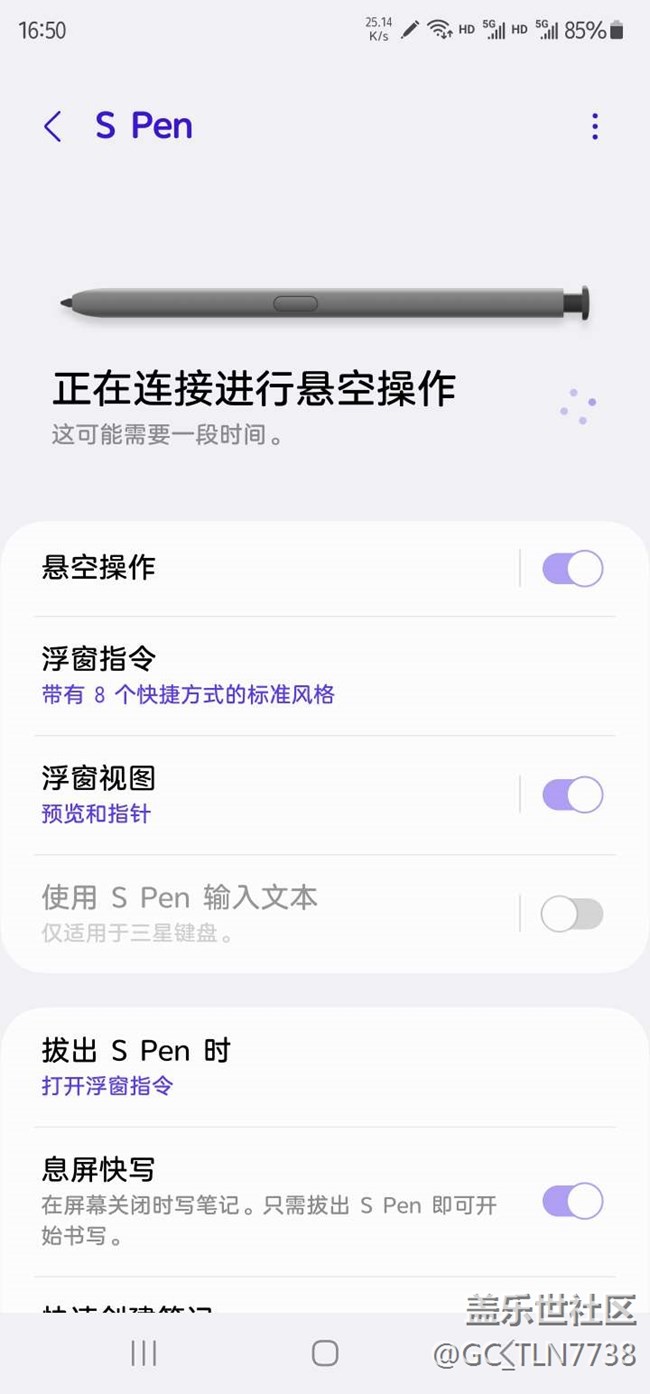Screen dimensions: 650x1394
Task: Go back from S Pen settings
Action: pos(53,127)
